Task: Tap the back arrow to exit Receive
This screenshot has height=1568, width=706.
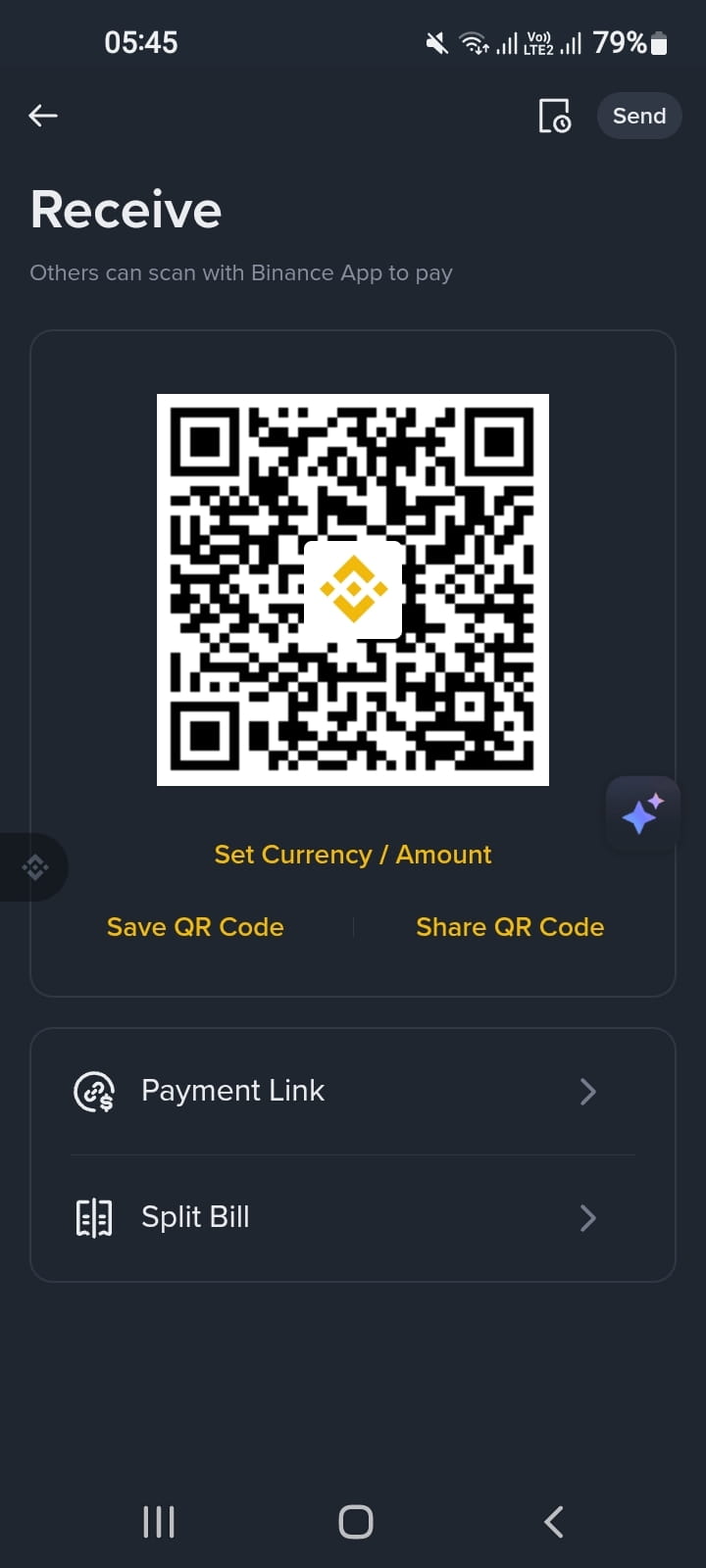Action: tap(42, 115)
